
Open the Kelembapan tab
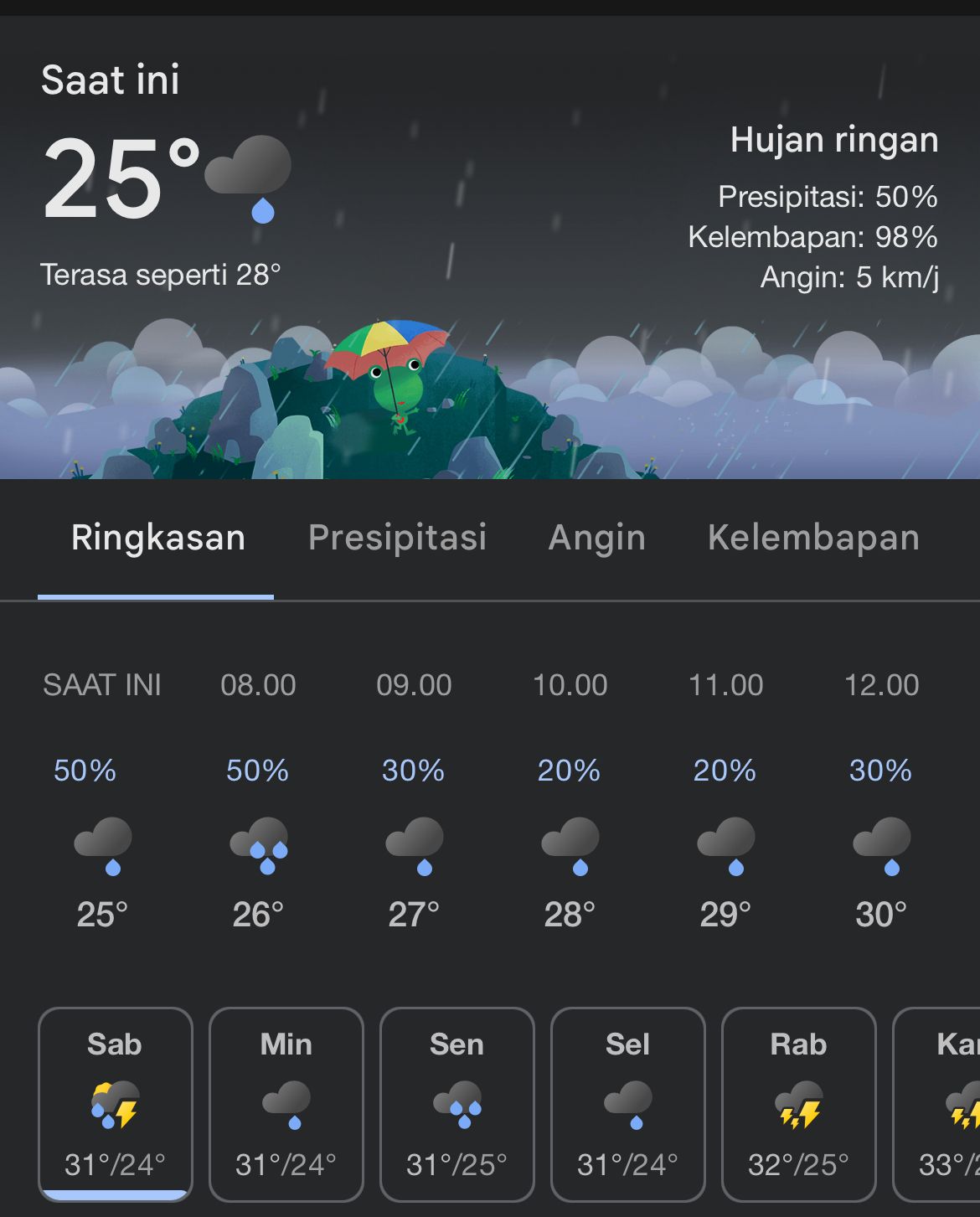[812, 538]
